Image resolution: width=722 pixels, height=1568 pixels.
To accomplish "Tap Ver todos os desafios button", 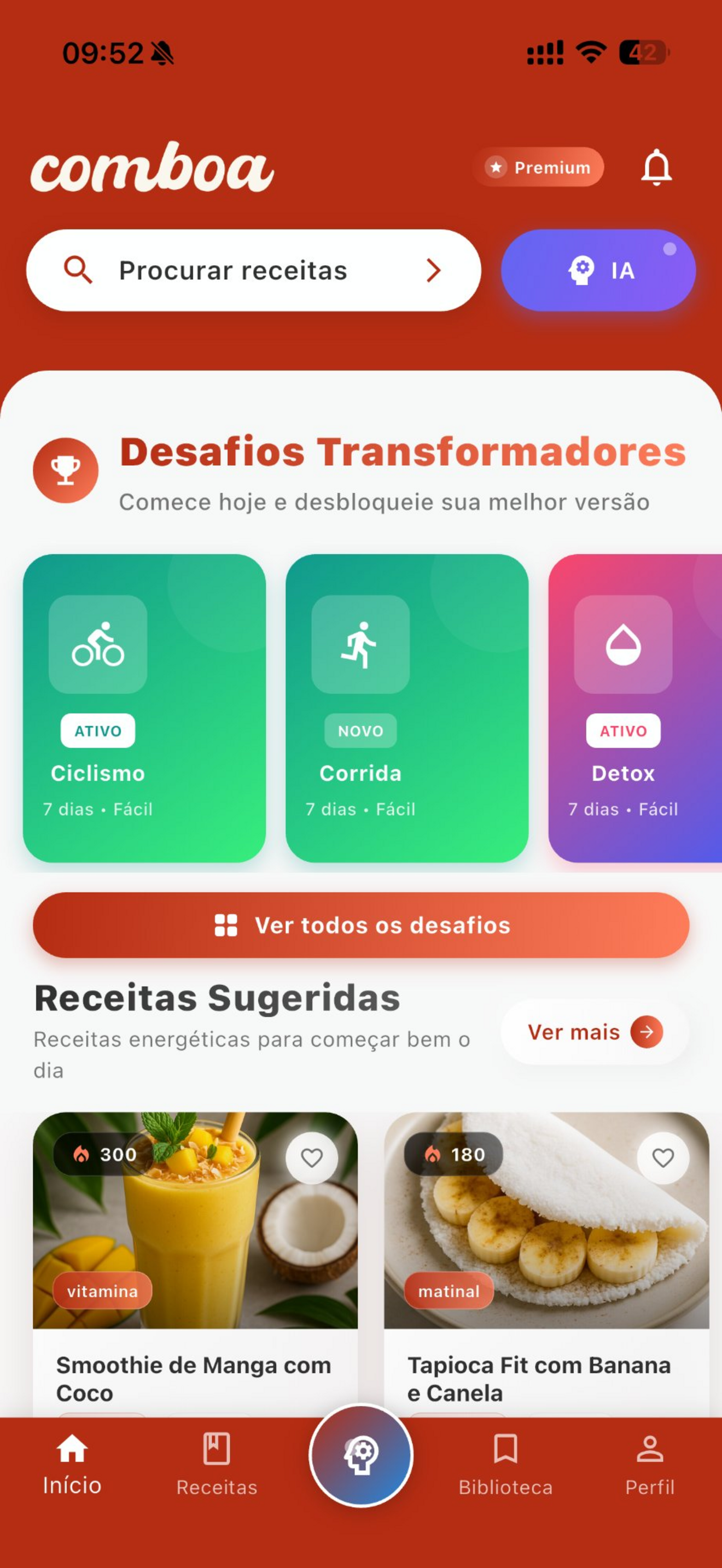I will point(361,925).
